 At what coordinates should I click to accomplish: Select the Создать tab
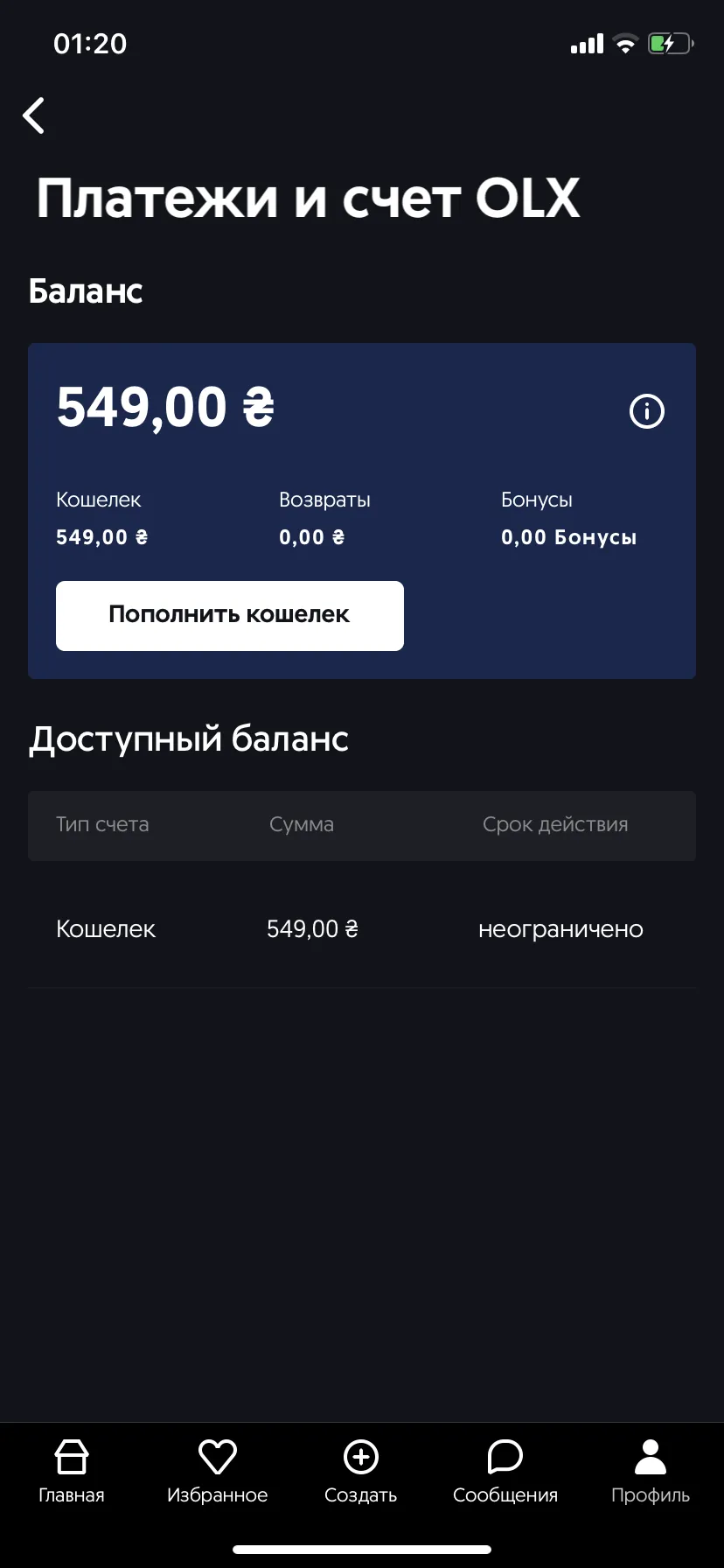pyautogui.click(x=361, y=1472)
